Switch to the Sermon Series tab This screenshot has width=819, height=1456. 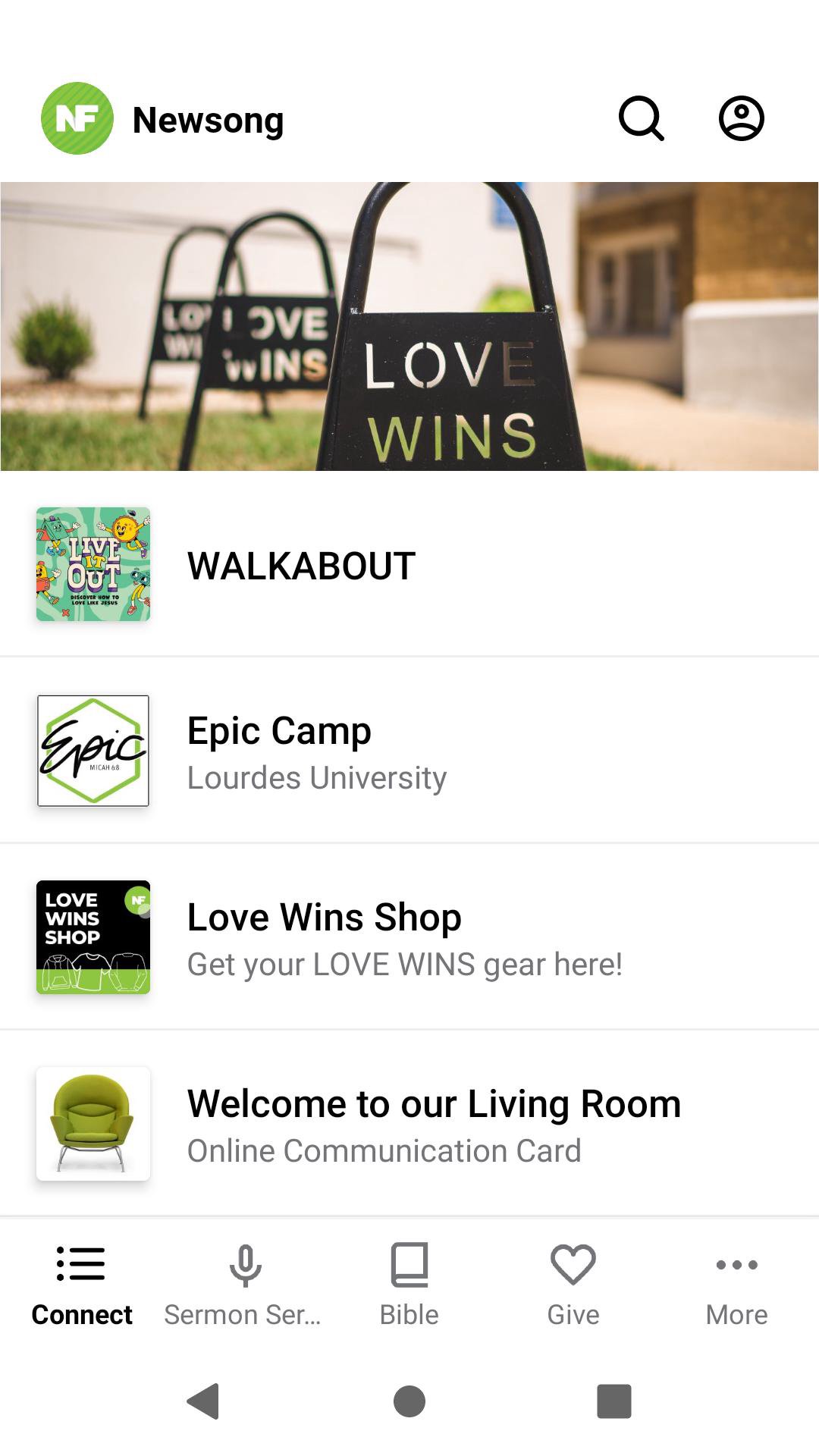point(244,1285)
